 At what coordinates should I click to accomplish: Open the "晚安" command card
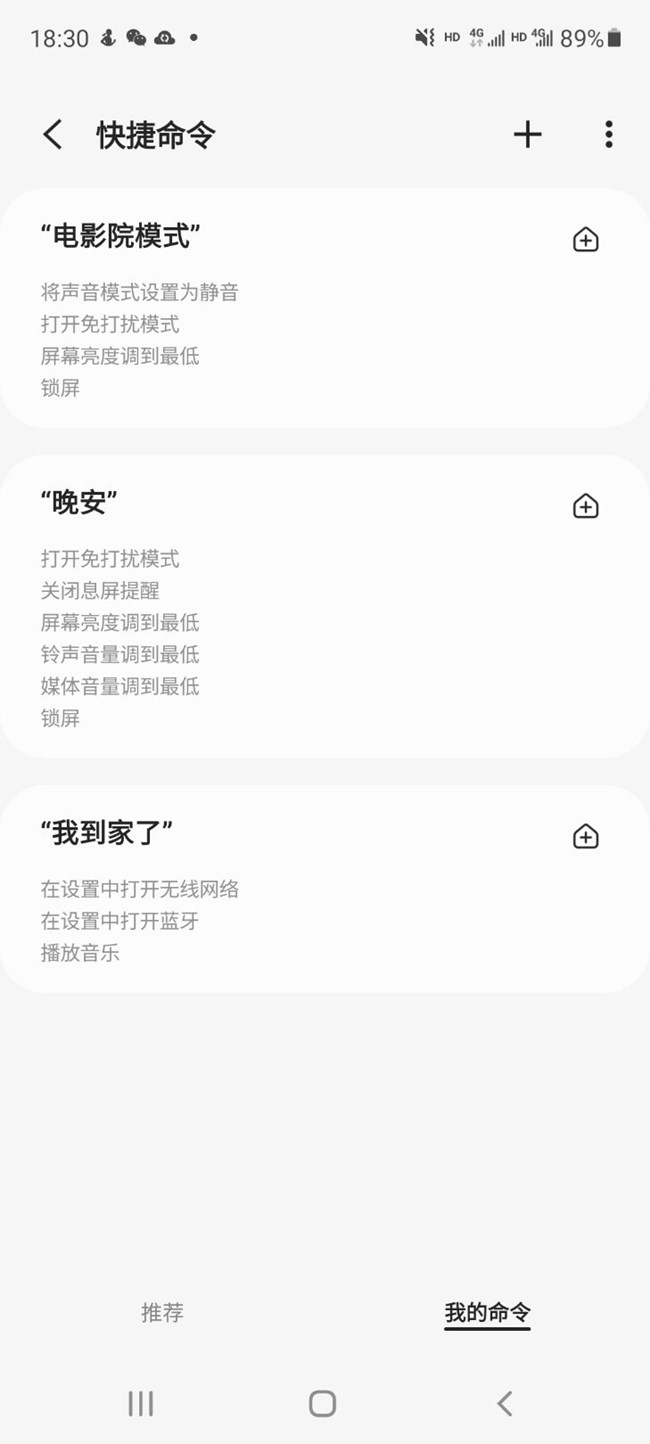(325, 606)
